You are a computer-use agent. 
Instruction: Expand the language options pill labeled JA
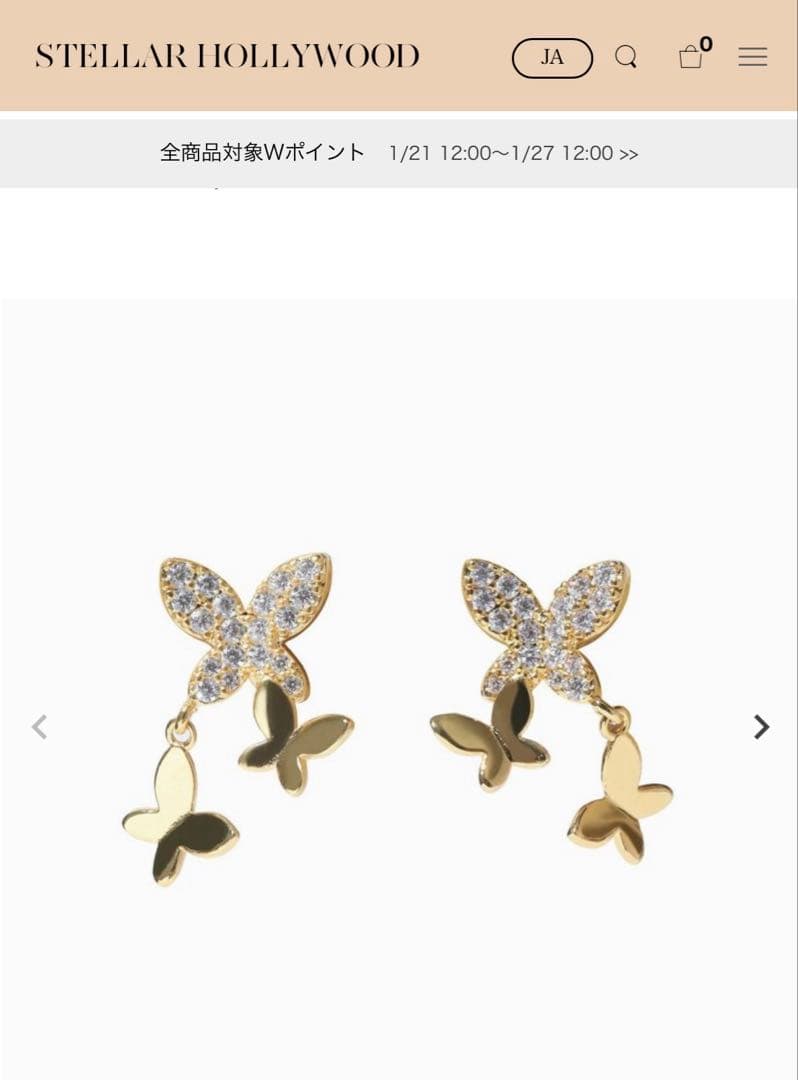pyautogui.click(x=551, y=57)
